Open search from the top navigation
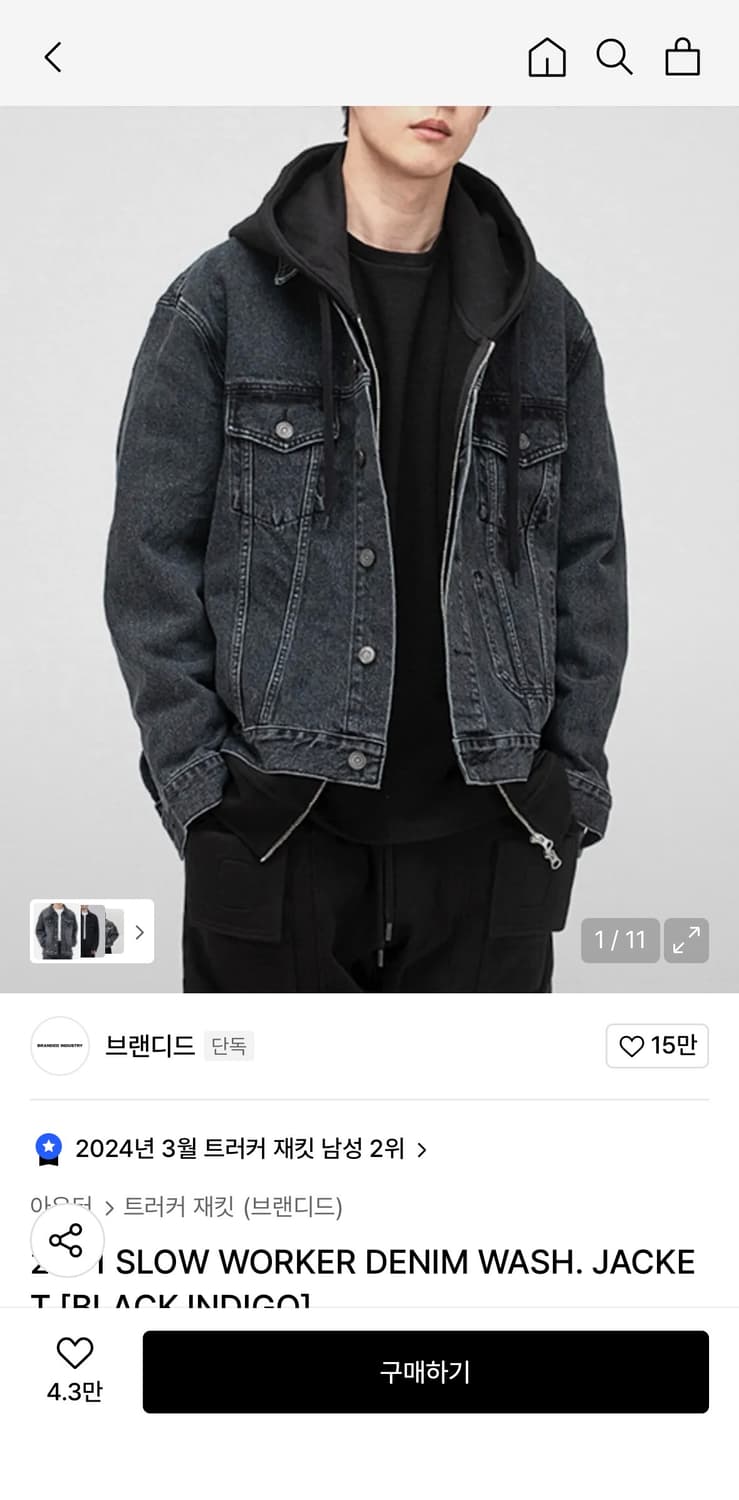The width and height of the screenshot is (739, 1500). point(615,57)
